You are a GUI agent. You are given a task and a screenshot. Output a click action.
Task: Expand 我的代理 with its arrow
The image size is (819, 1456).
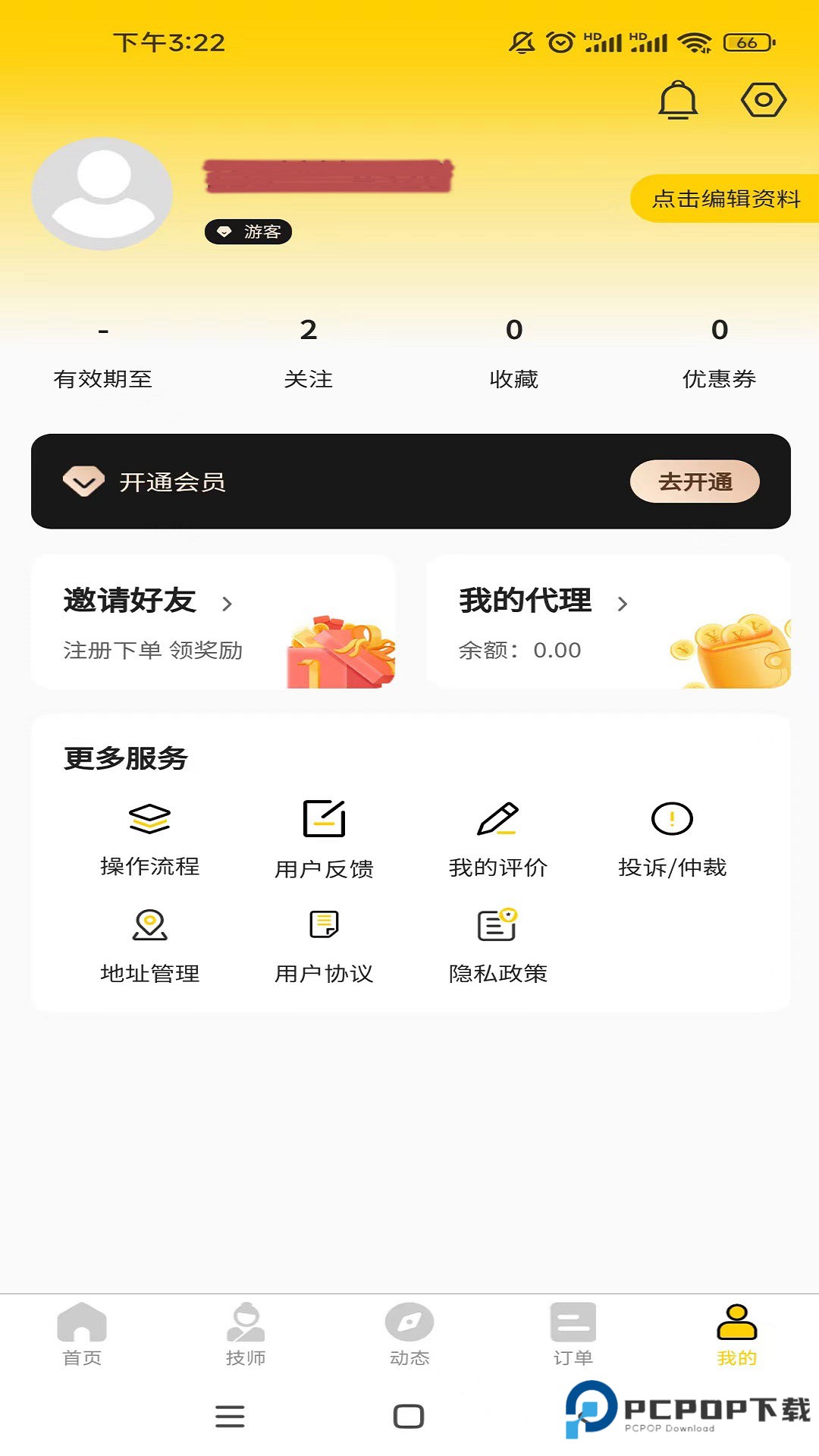[x=623, y=604]
